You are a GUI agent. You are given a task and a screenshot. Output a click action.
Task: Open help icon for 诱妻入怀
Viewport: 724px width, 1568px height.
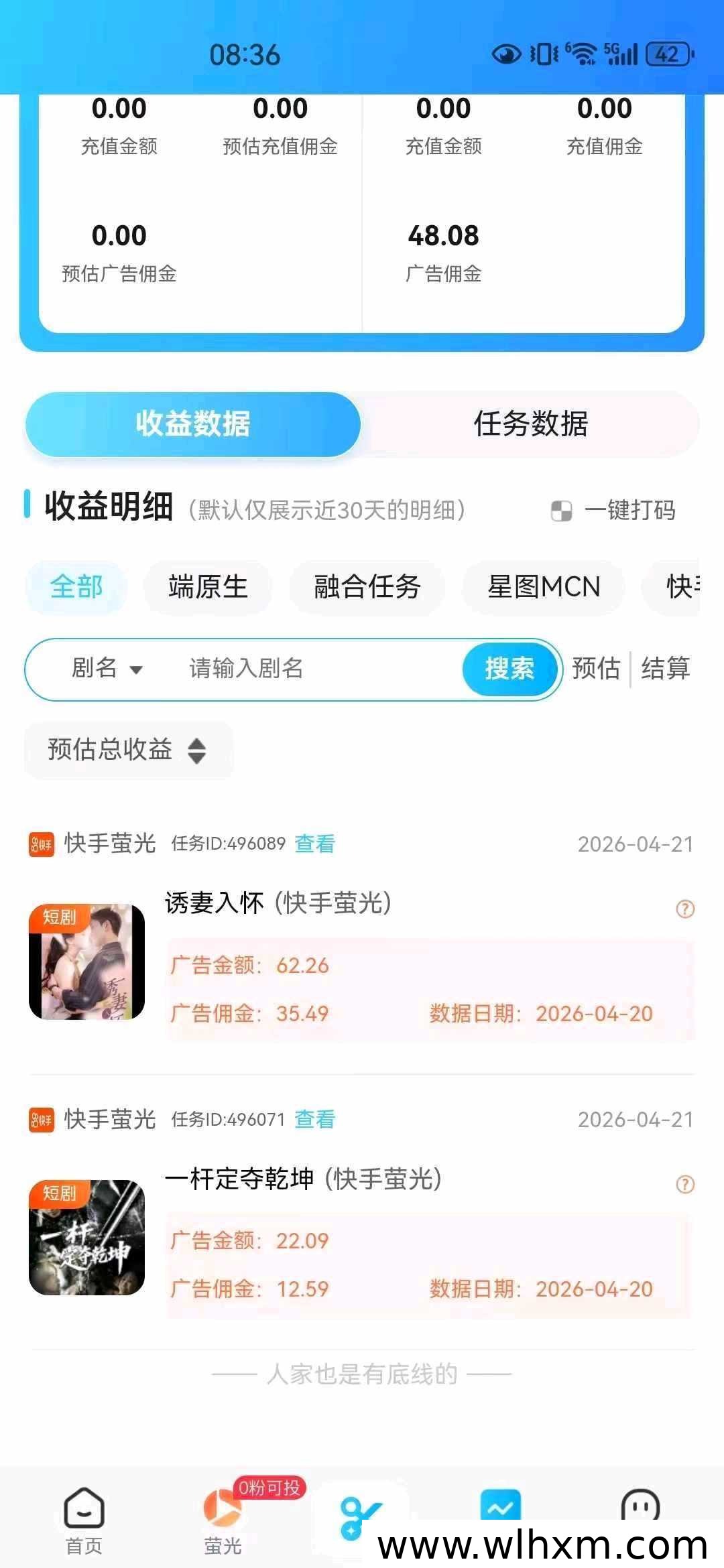coord(685,909)
